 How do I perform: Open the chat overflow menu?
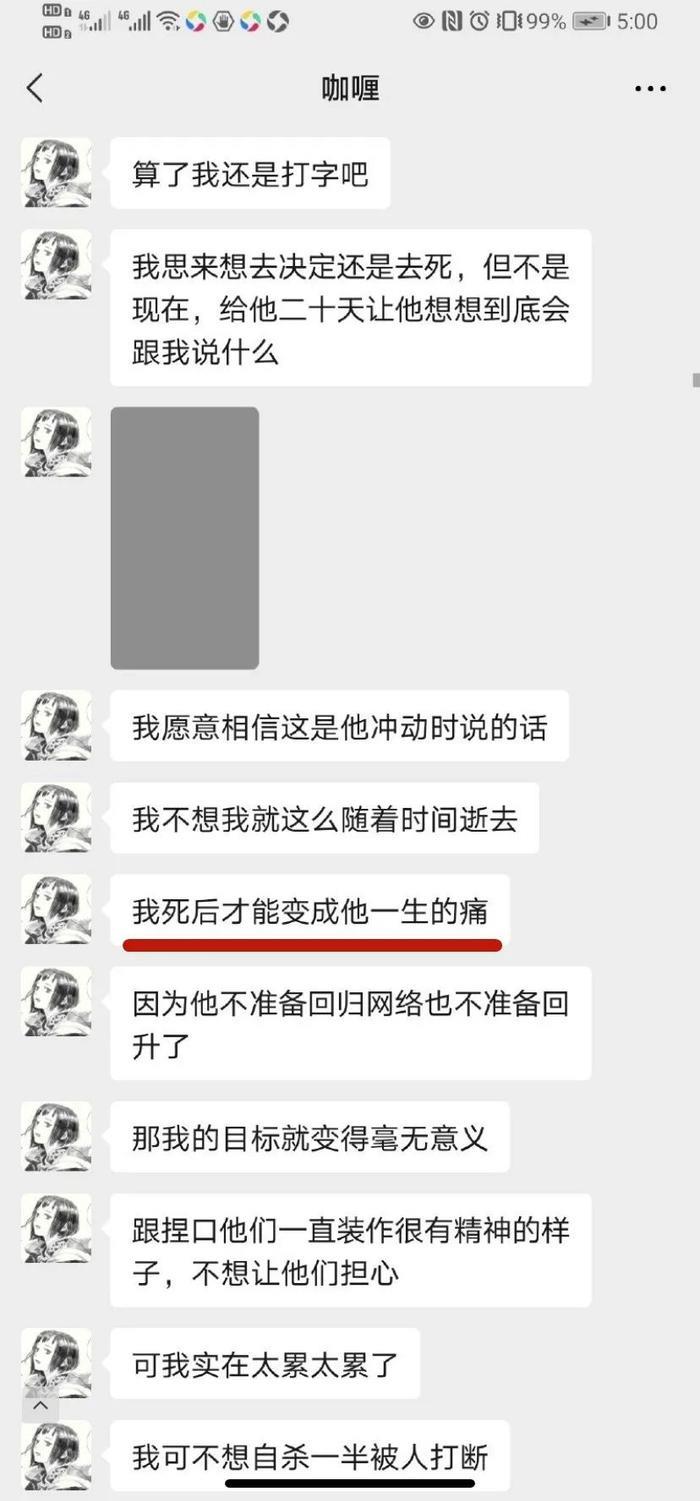tap(650, 89)
